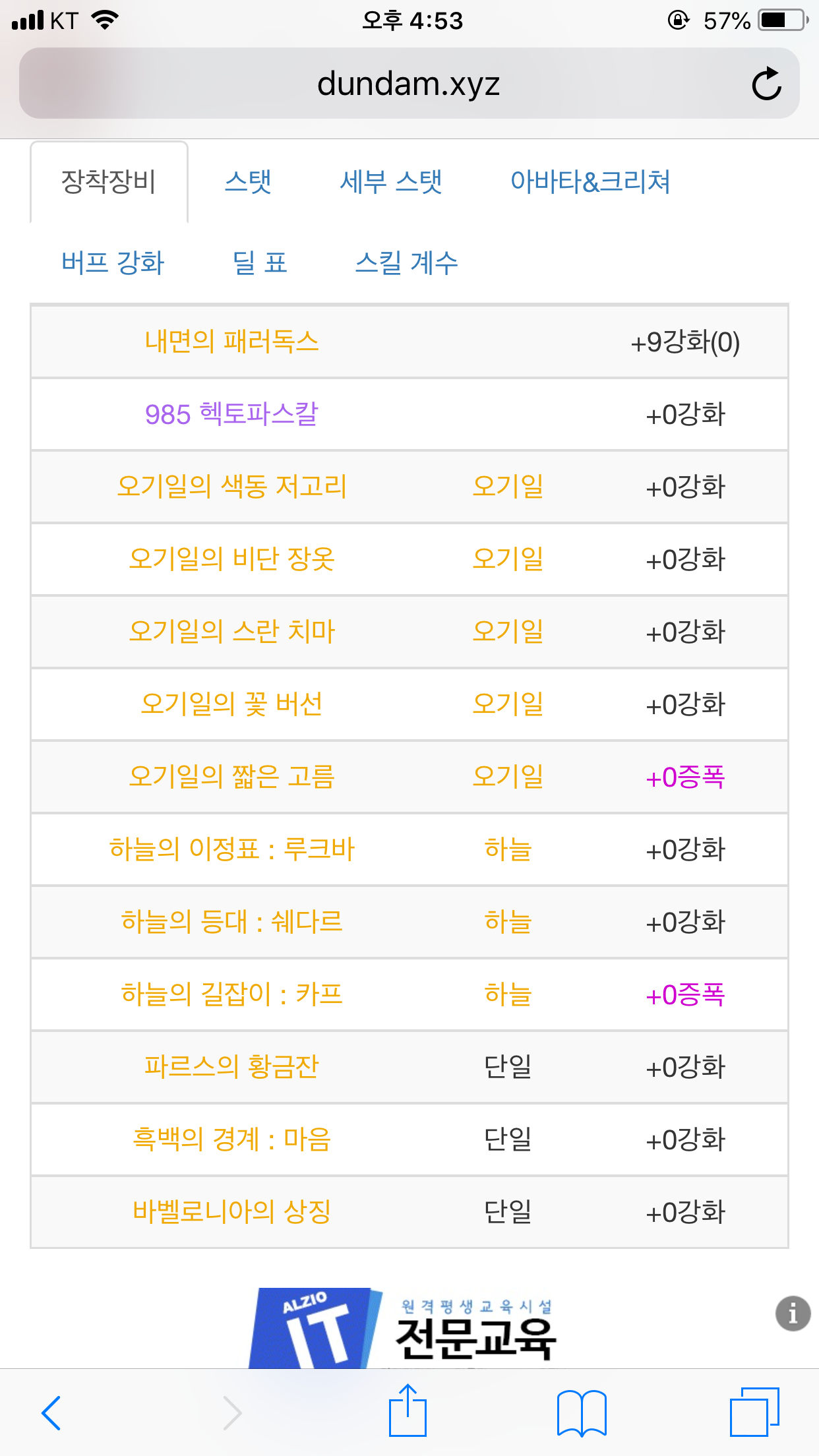Switch to the 스탯 tab
Image resolution: width=819 pixels, height=1456 pixels.
pyautogui.click(x=248, y=182)
